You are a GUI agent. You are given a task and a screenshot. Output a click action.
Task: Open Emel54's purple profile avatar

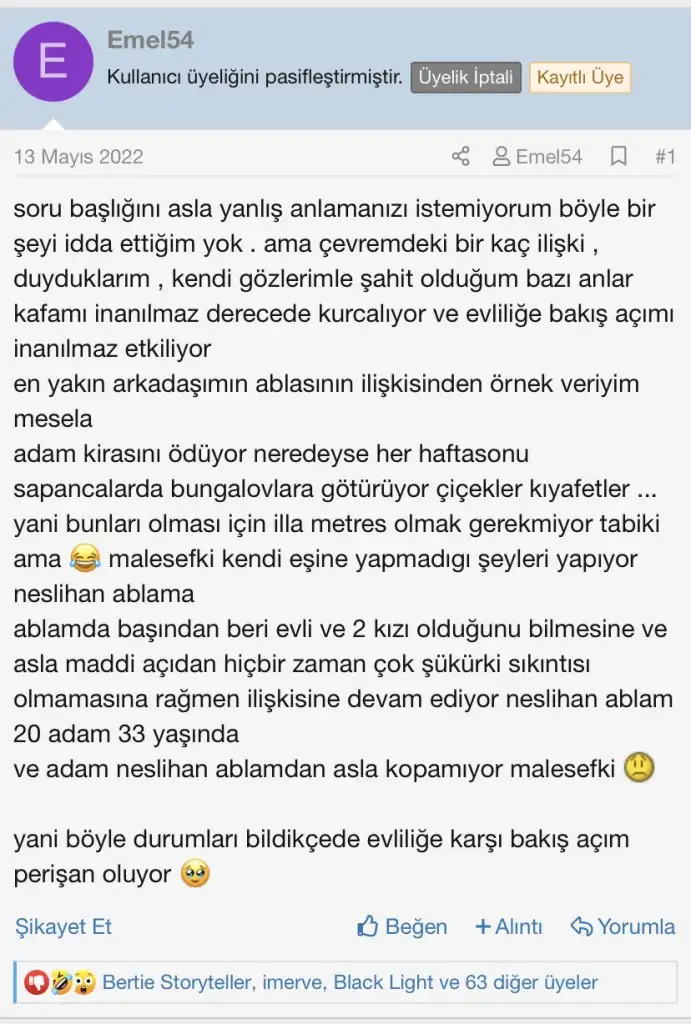(53, 62)
